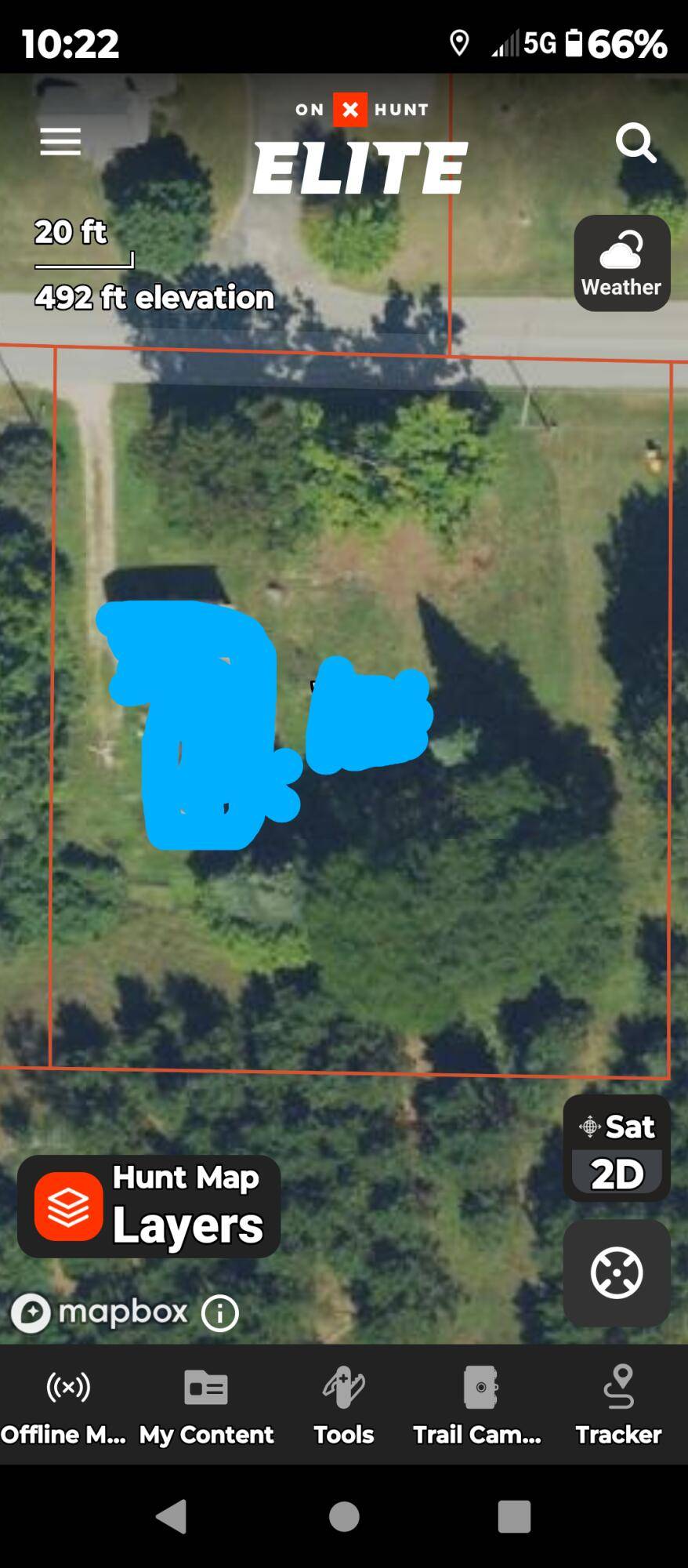Open the hamburger navigation menu
This screenshot has height=1568, width=688.
pos(60,141)
